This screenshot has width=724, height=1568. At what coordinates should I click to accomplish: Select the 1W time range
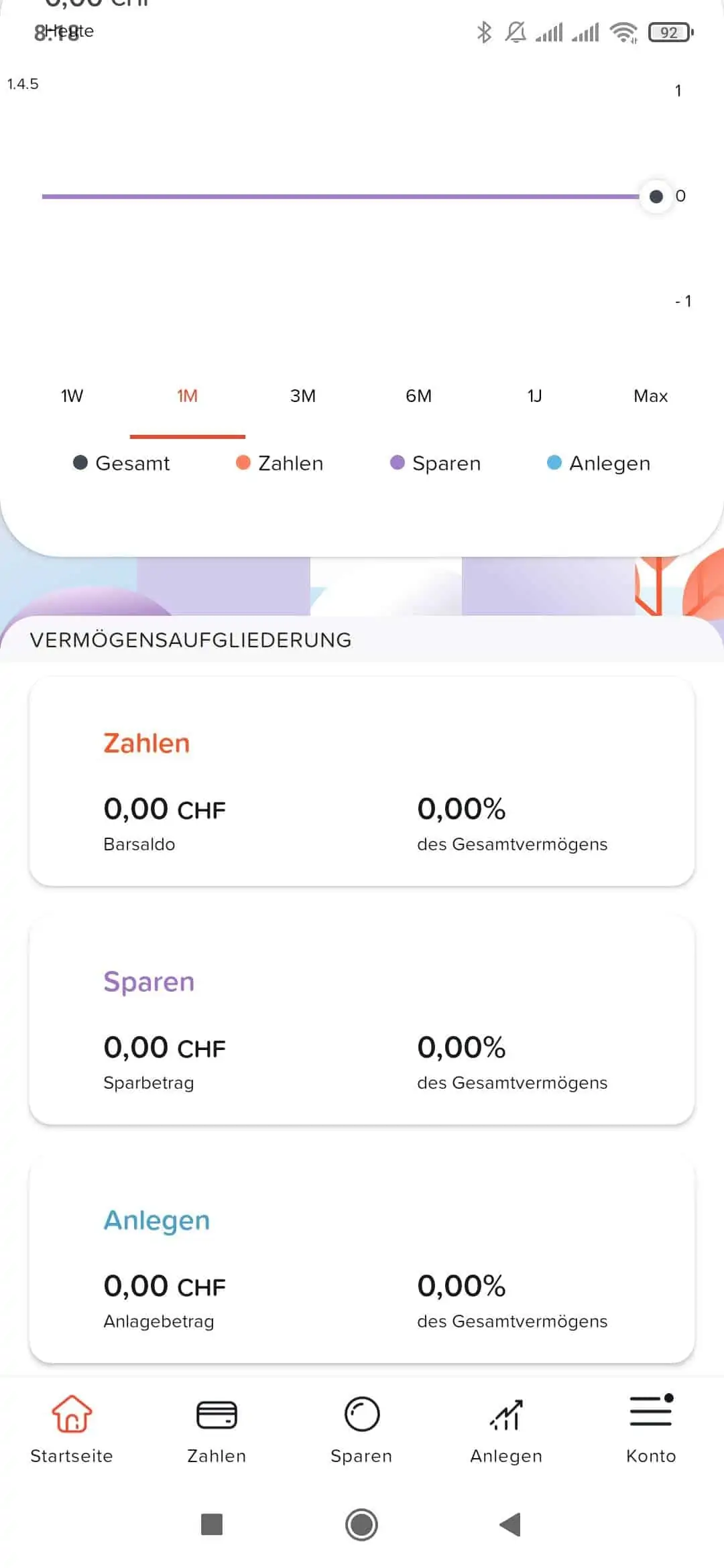72,396
